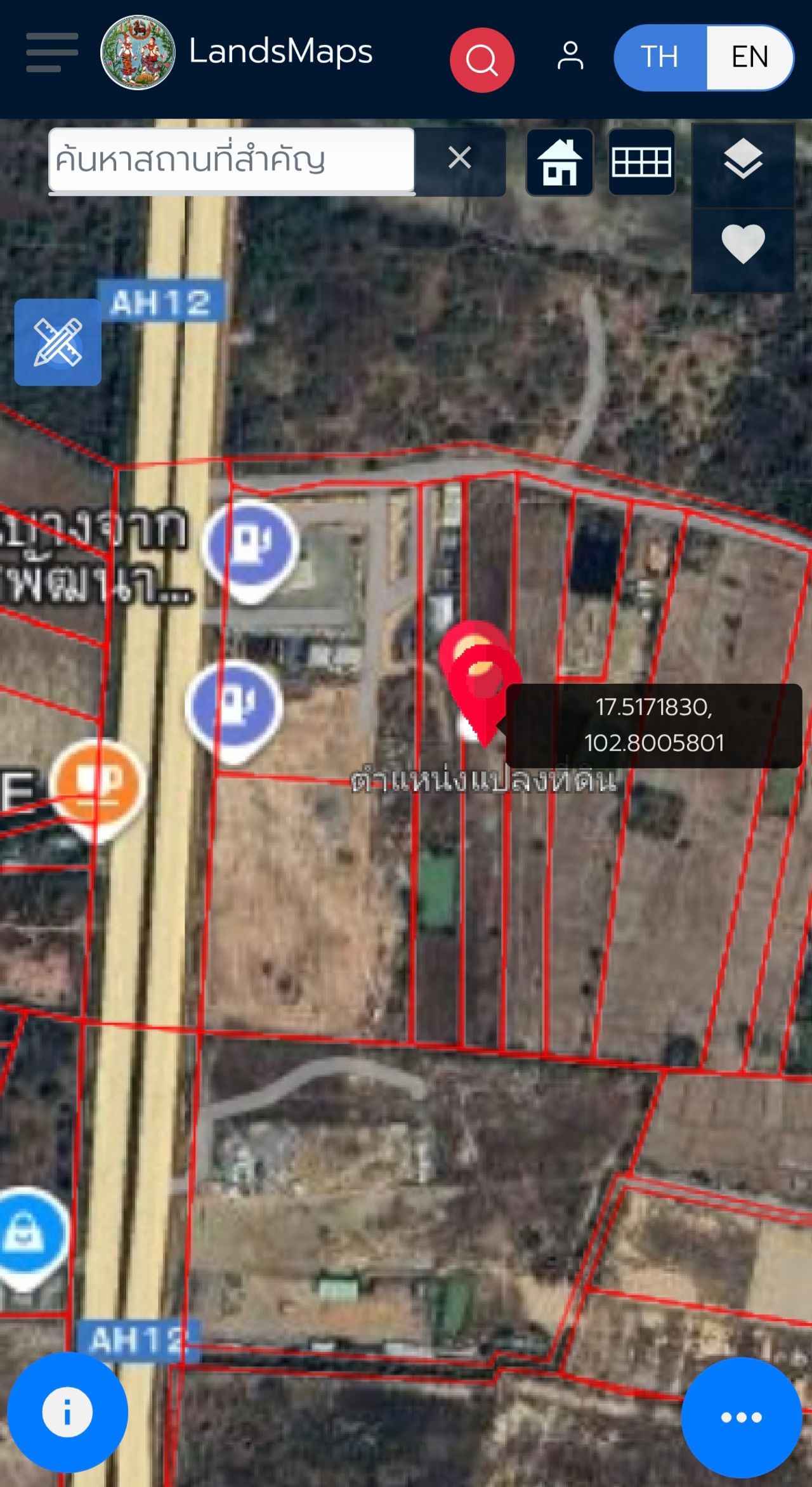Viewport: 812px width, 1487px height.
Task: Open the grid table icon
Action: [641, 162]
